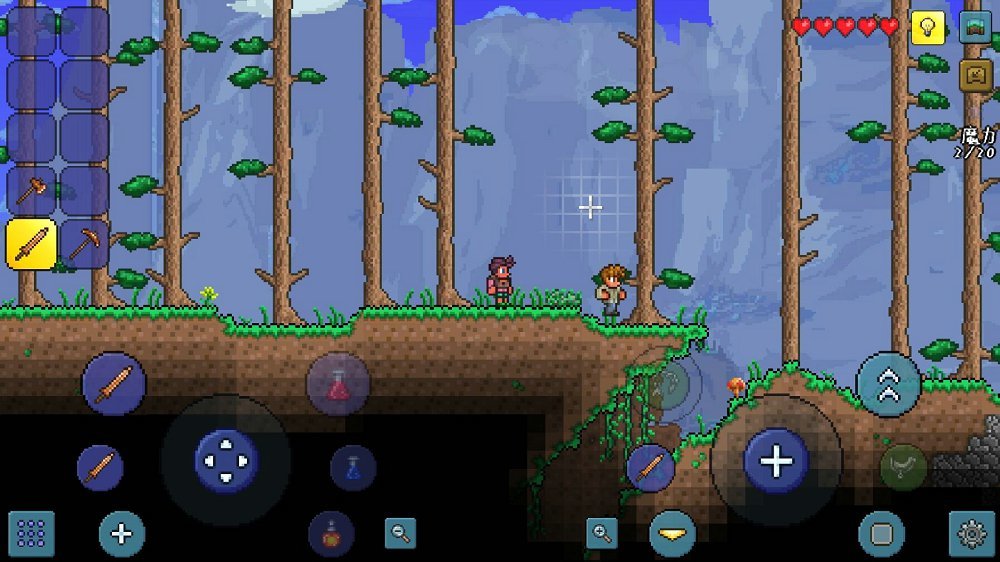Expand the yellow dropdown arrow button

[672, 534]
